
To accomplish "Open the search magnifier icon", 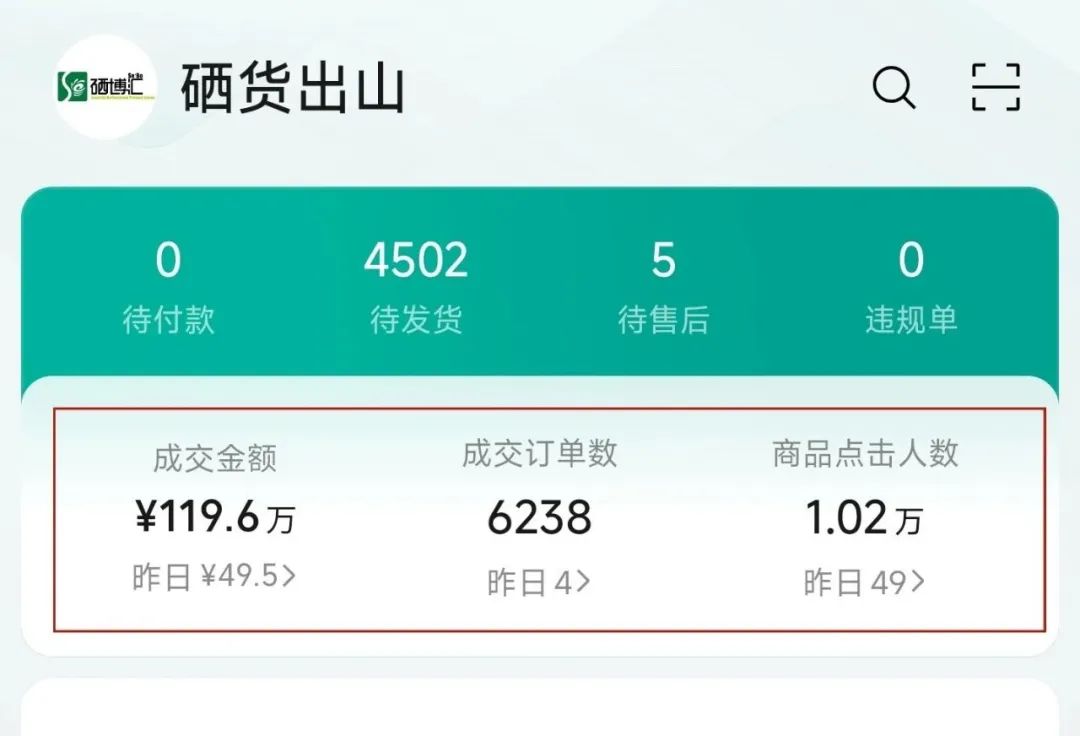I will click(893, 88).
